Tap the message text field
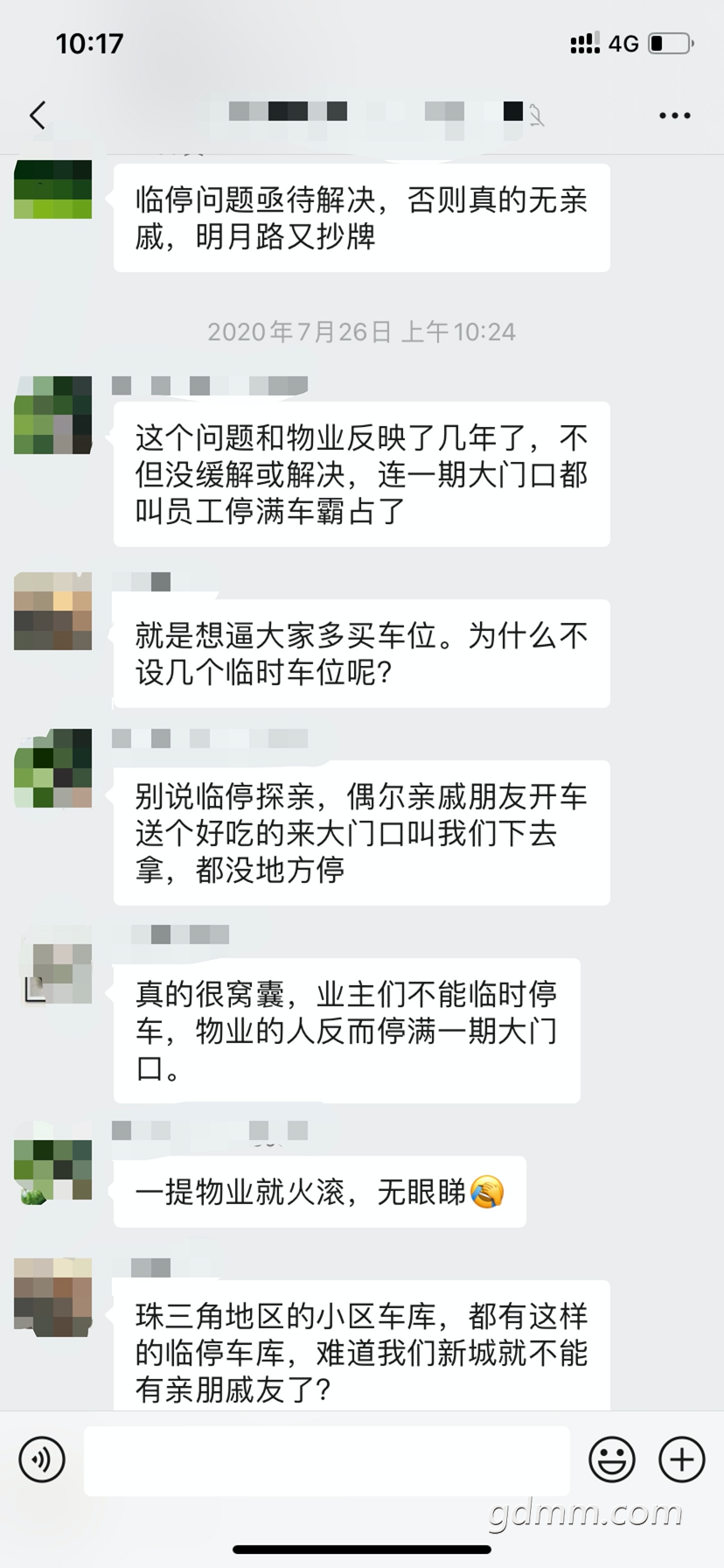 [327, 1460]
